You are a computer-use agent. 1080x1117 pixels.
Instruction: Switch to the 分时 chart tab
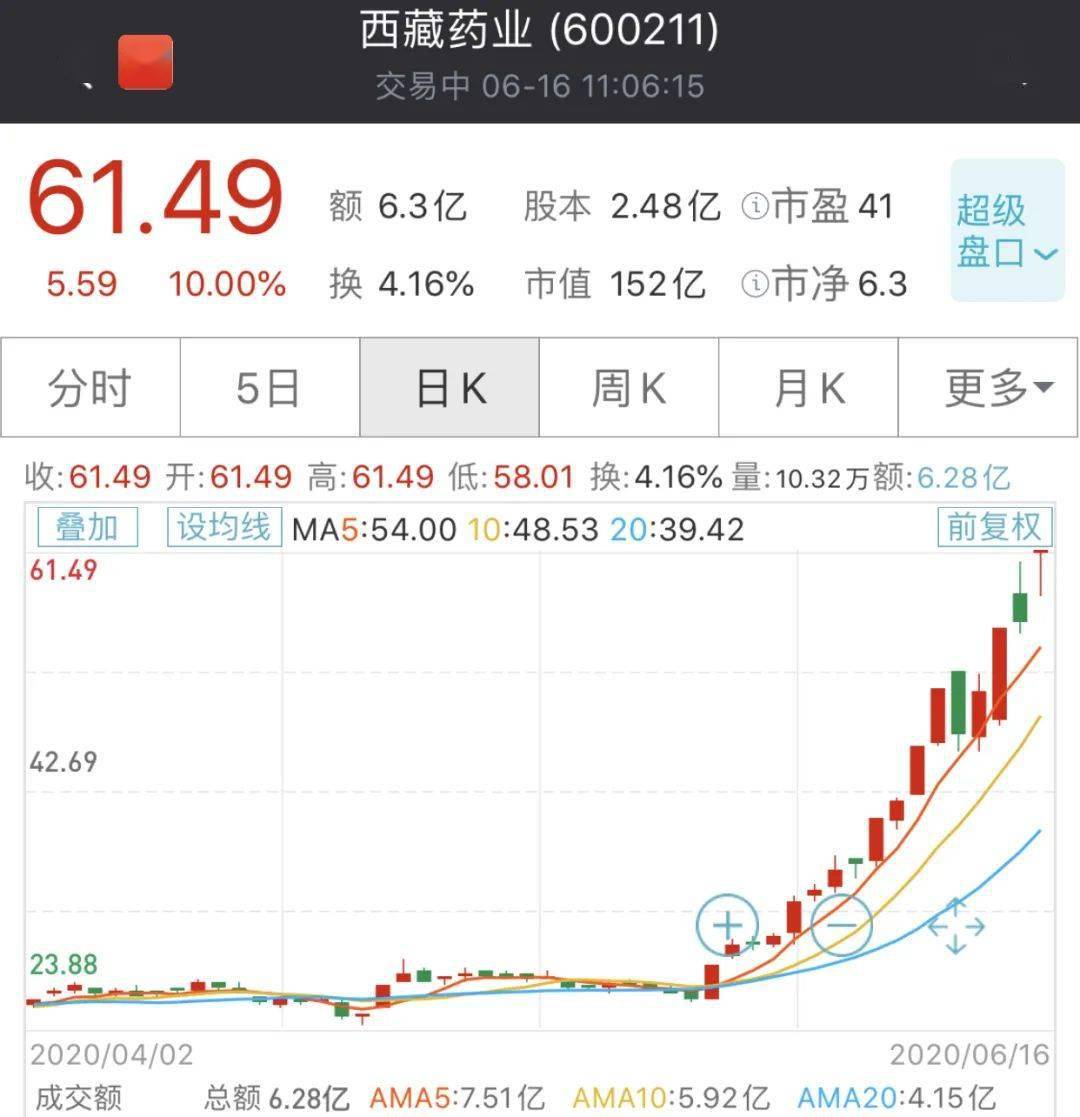90,388
